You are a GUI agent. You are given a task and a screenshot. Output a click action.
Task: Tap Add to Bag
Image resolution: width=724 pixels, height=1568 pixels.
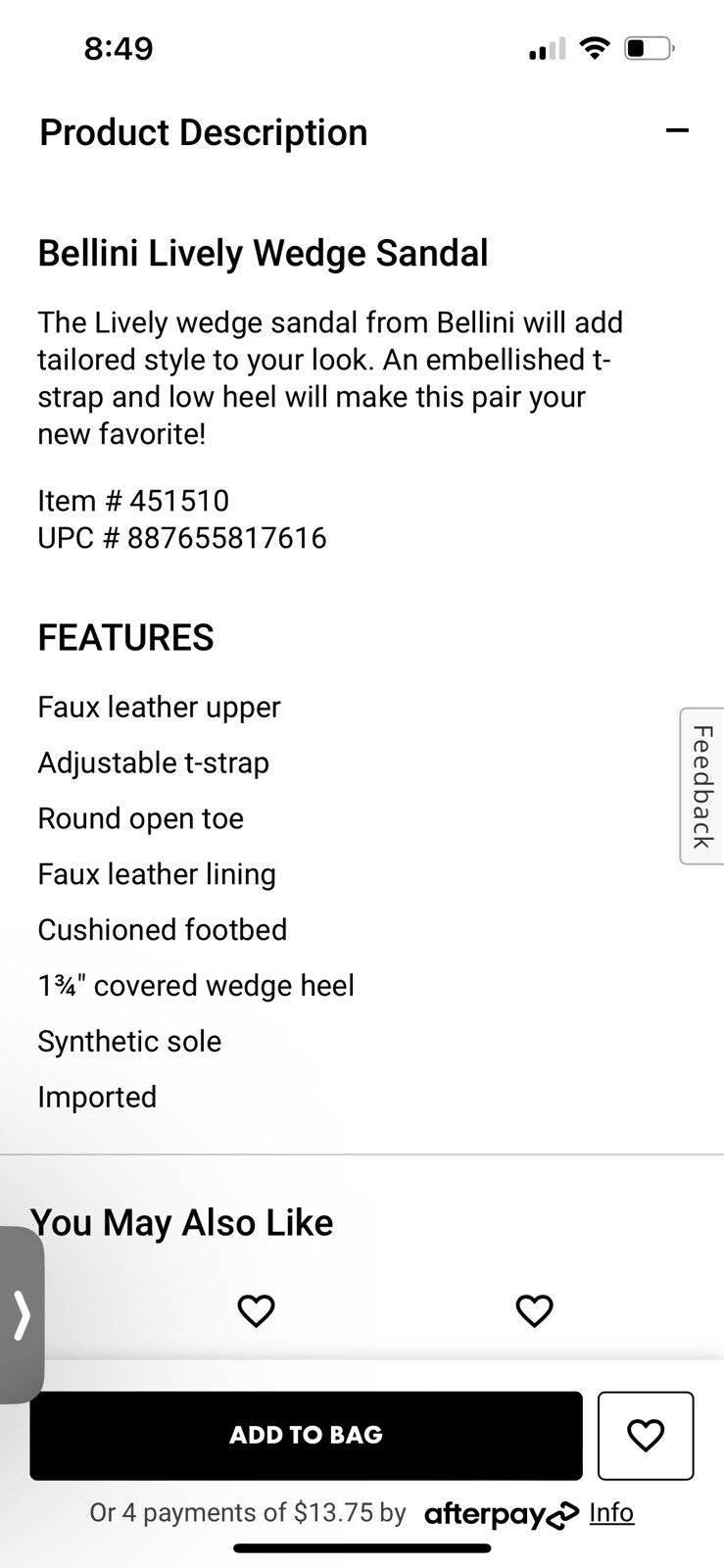click(x=306, y=1435)
